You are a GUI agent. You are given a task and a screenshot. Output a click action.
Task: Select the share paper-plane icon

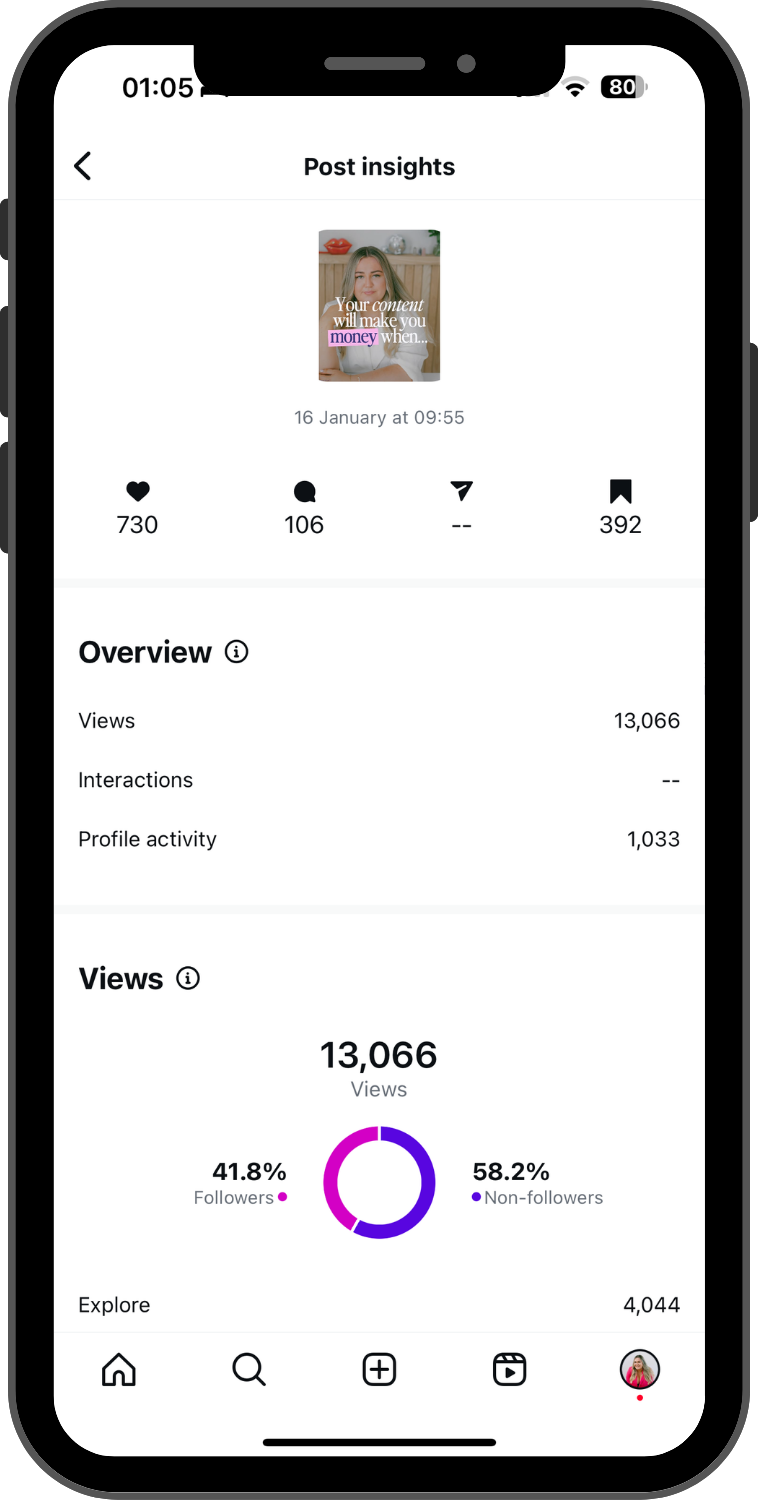[461, 492]
